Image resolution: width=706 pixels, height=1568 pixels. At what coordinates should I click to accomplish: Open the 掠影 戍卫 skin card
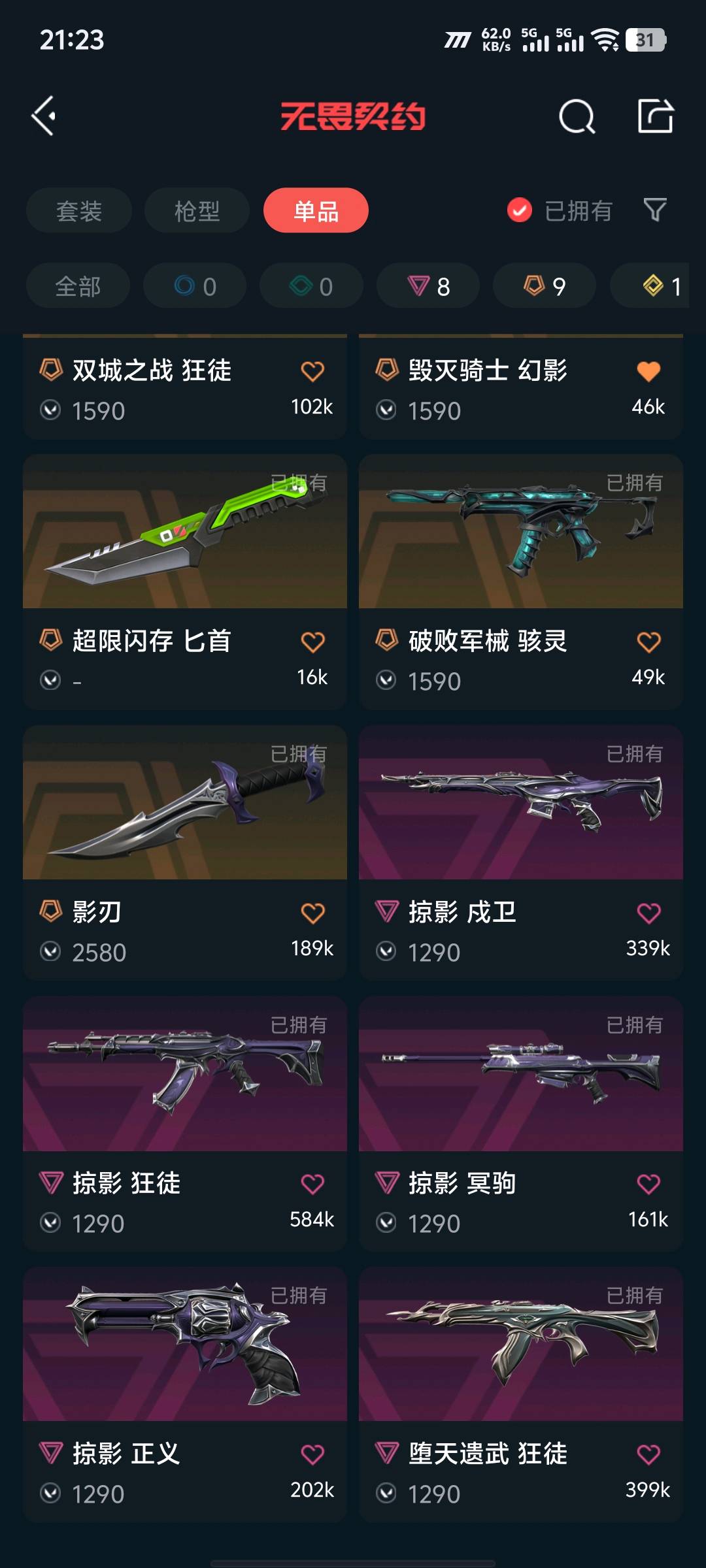pyautogui.click(x=521, y=853)
